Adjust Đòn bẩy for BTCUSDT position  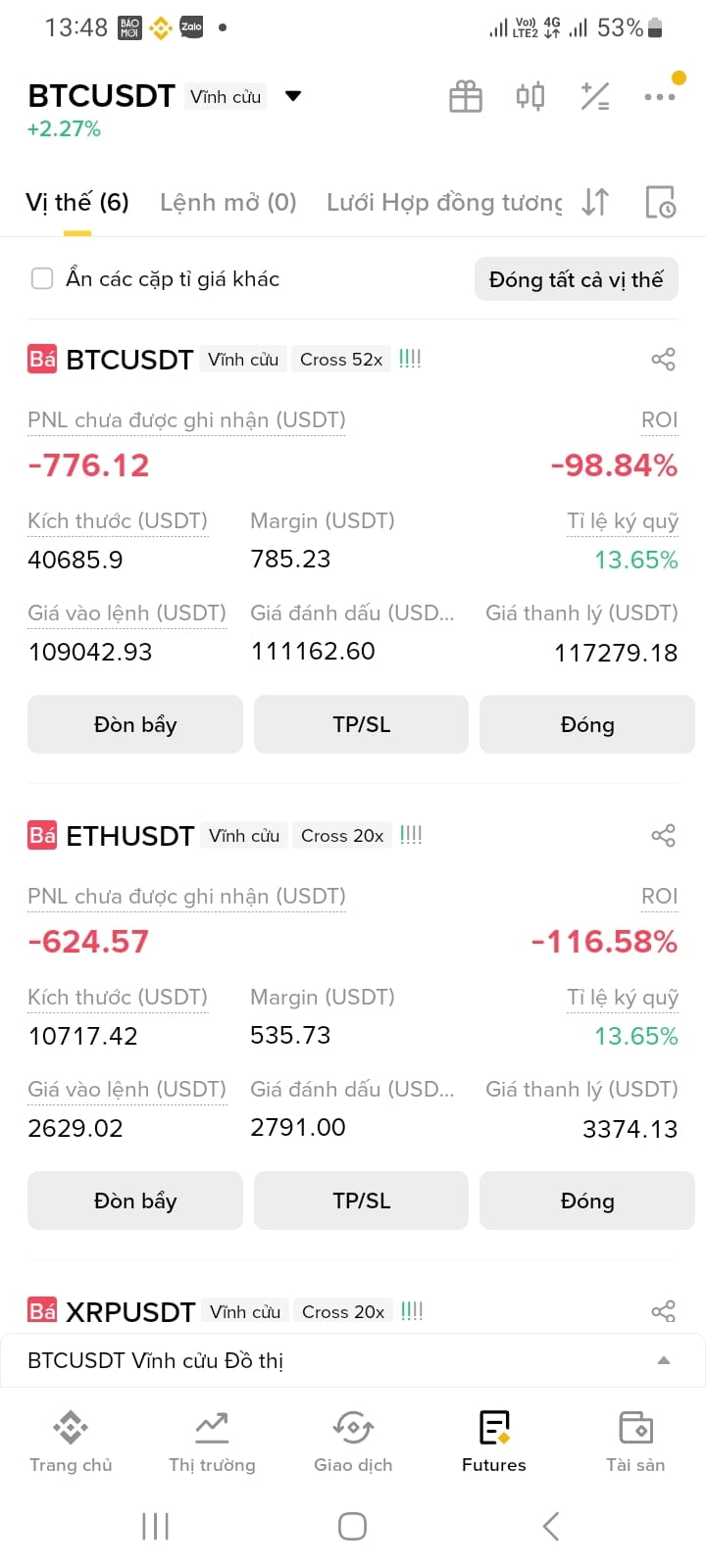coord(135,724)
